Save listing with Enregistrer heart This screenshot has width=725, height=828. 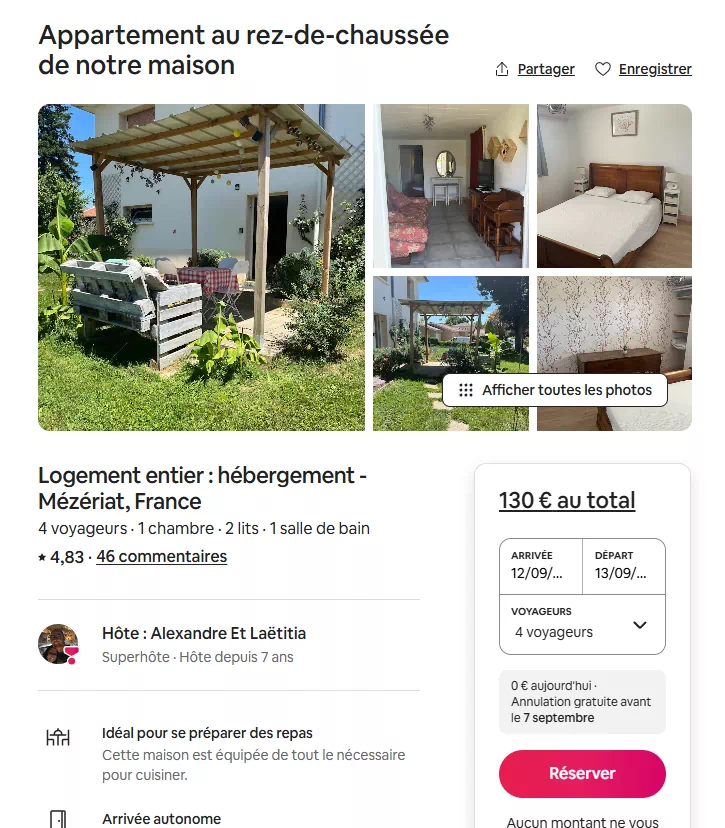(643, 69)
